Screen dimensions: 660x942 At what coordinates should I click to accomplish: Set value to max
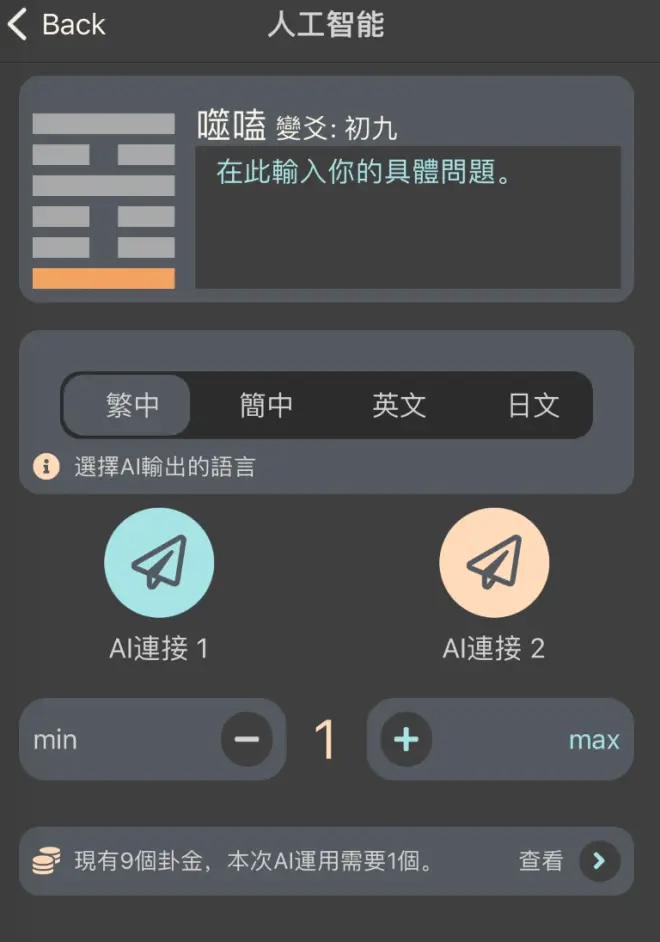[594, 740]
